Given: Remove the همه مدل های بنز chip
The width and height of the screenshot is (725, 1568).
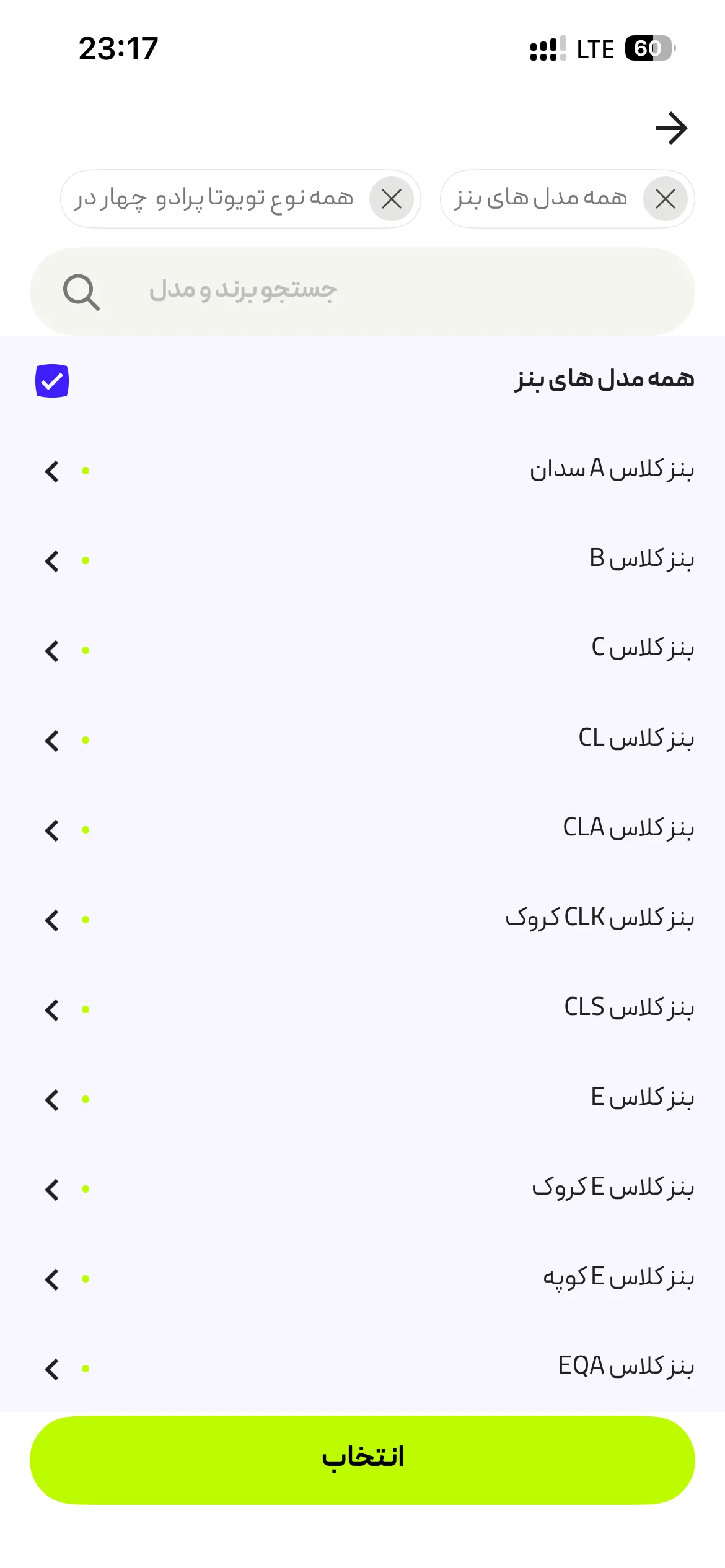Looking at the screenshot, I should tap(666, 199).
